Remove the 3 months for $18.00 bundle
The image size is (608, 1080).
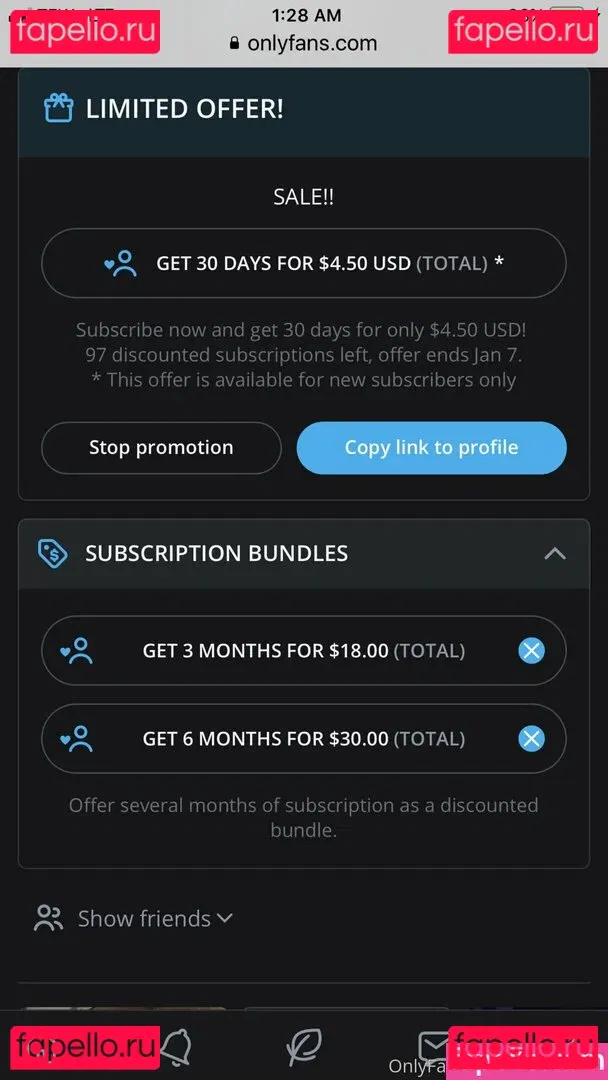click(x=531, y=651)
